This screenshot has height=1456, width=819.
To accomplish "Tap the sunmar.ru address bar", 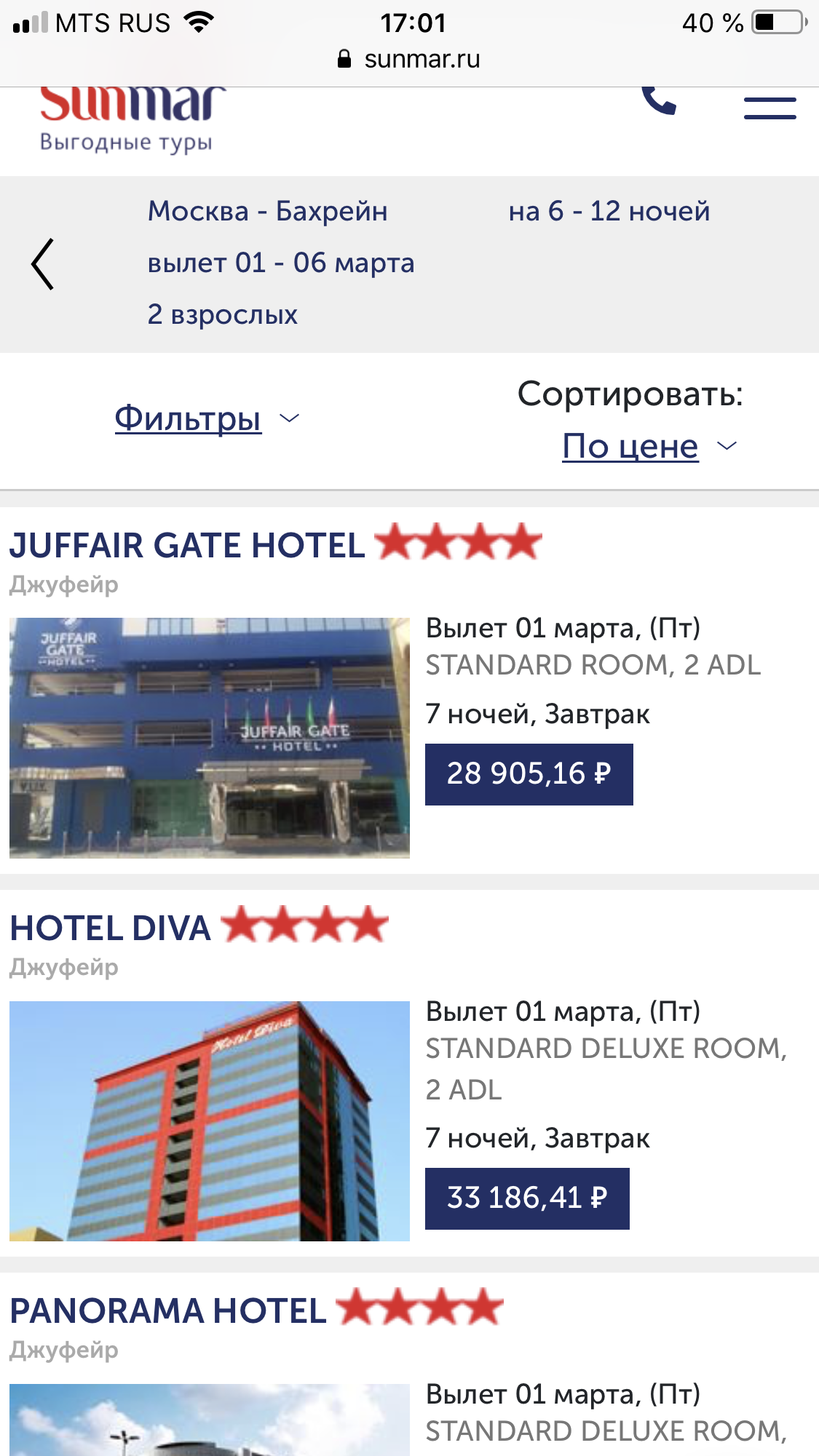I will coord(409,59).
